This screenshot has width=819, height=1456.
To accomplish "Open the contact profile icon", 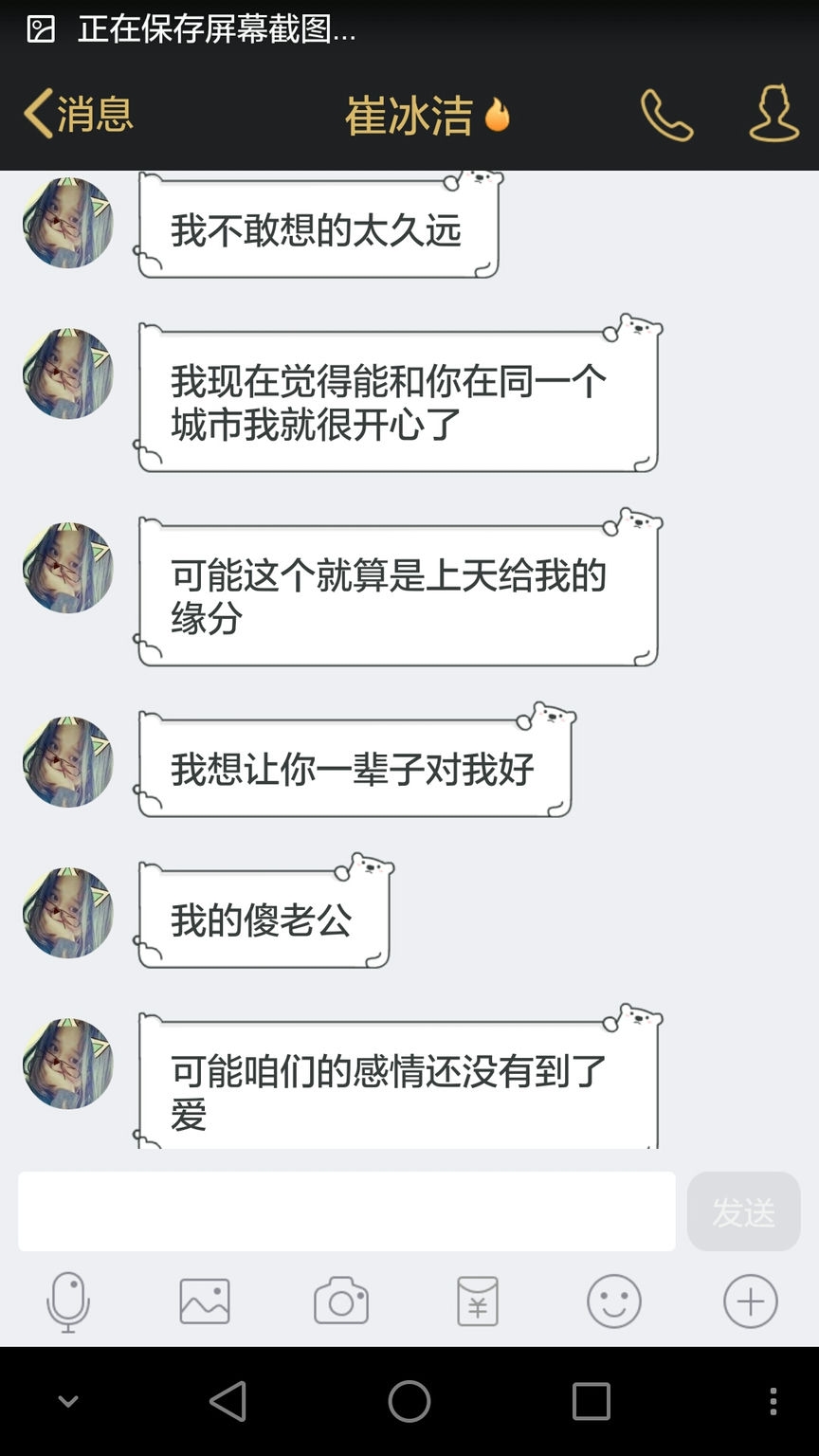I will (773, 115).
